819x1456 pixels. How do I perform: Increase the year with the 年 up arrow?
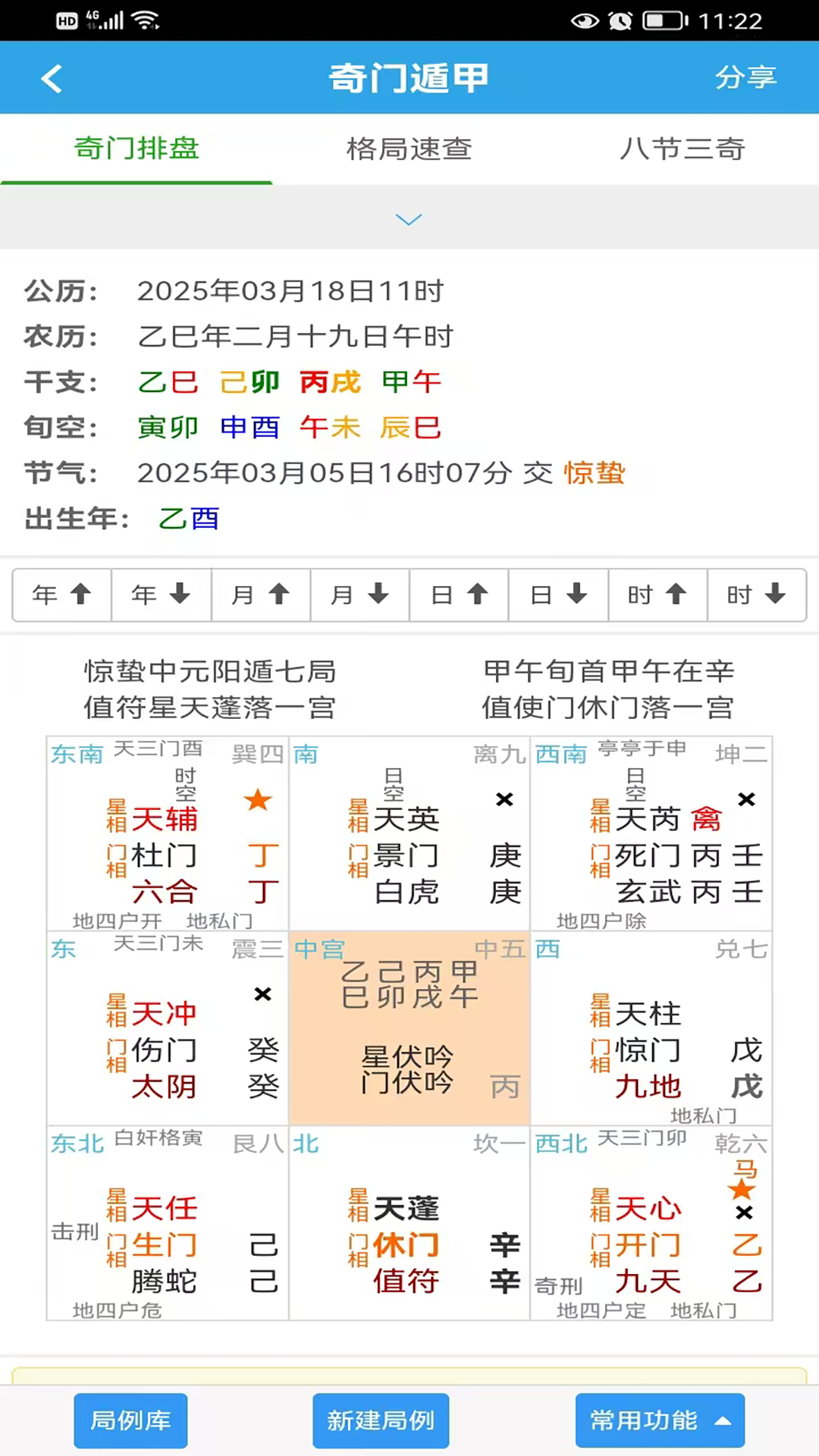tap(61, 595)
